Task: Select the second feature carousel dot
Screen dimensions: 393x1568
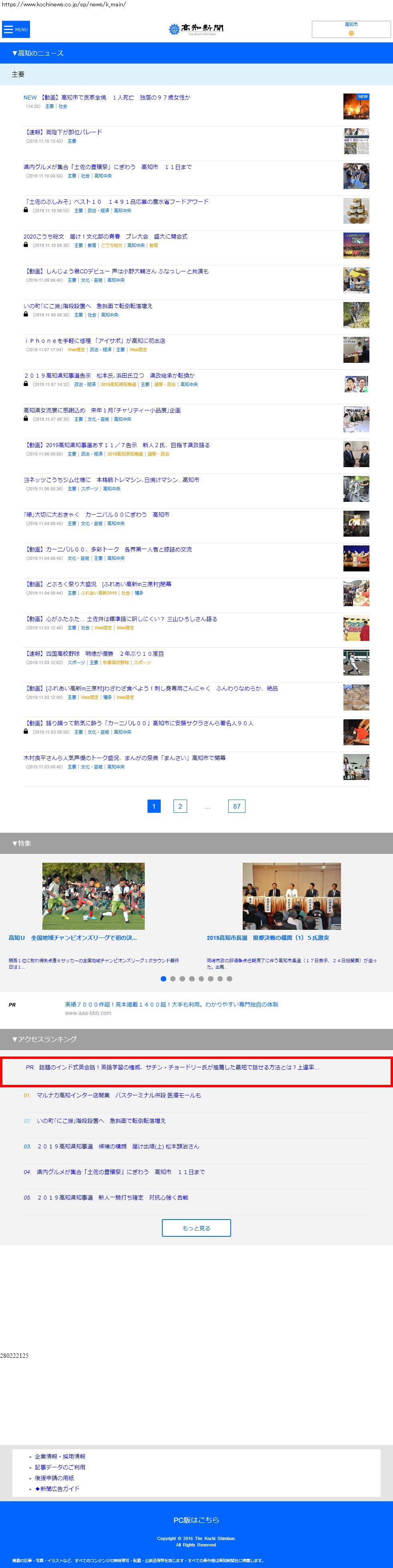Action: (x=173, y=979)
